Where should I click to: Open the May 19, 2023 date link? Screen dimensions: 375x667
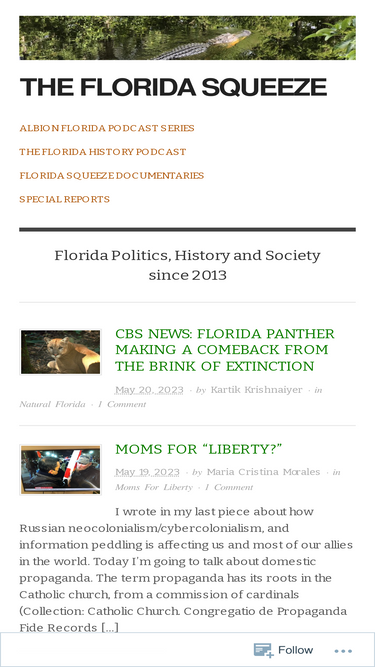(147, 472)
